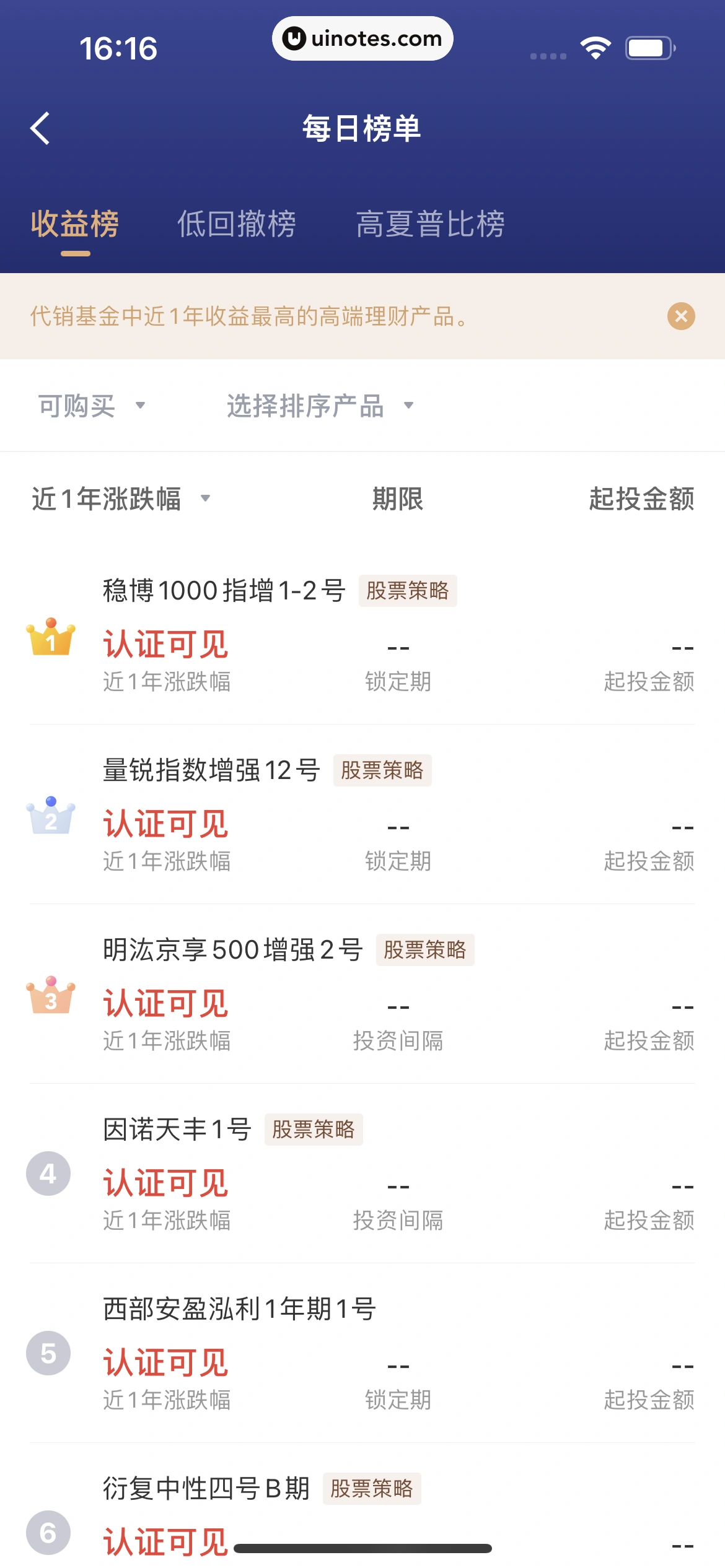Change the 近1年涨跌幅 sorting period

tap(121, 499)
